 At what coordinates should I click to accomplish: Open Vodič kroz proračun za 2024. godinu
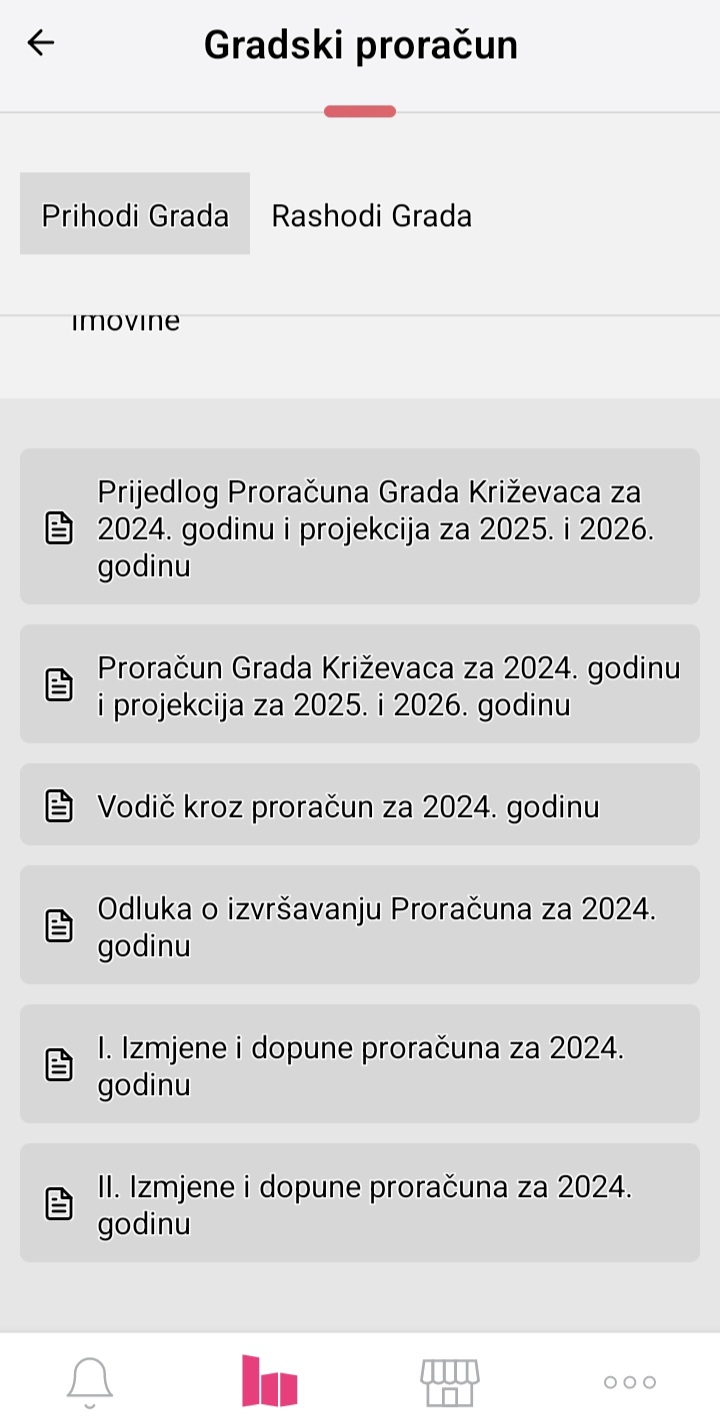click(360, 806)
